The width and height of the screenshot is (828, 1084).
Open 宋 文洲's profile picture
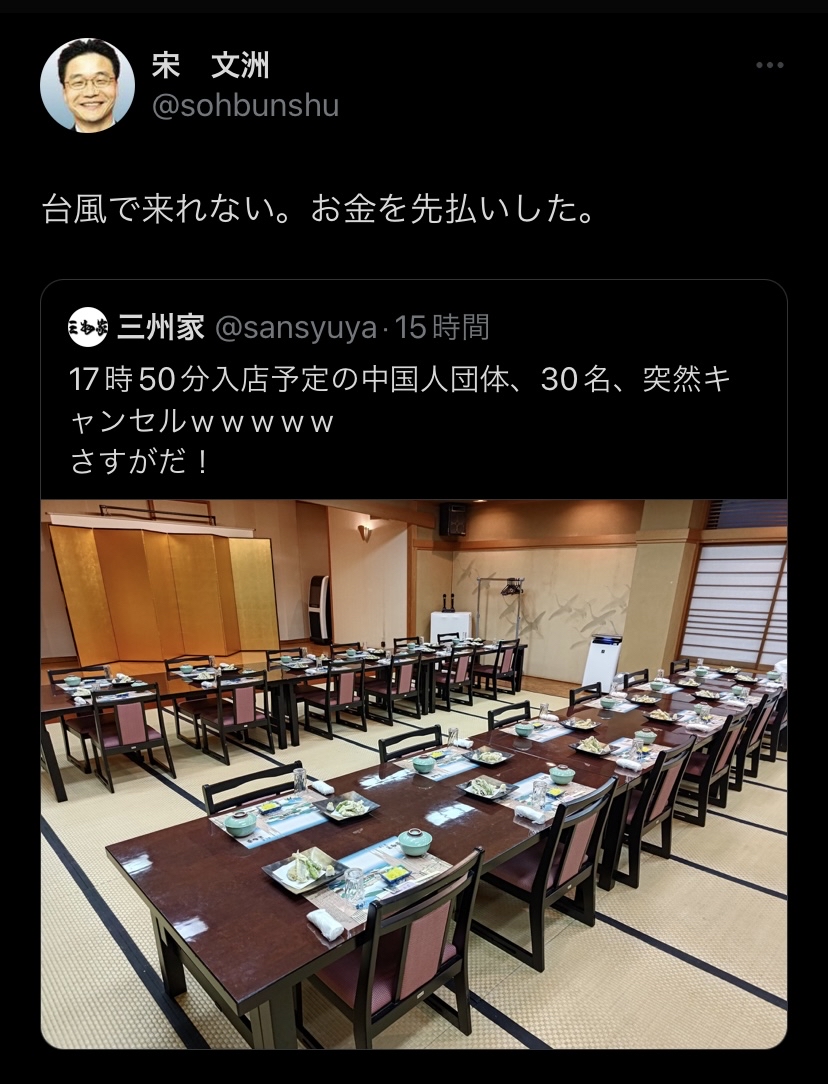tap(87, 86)
